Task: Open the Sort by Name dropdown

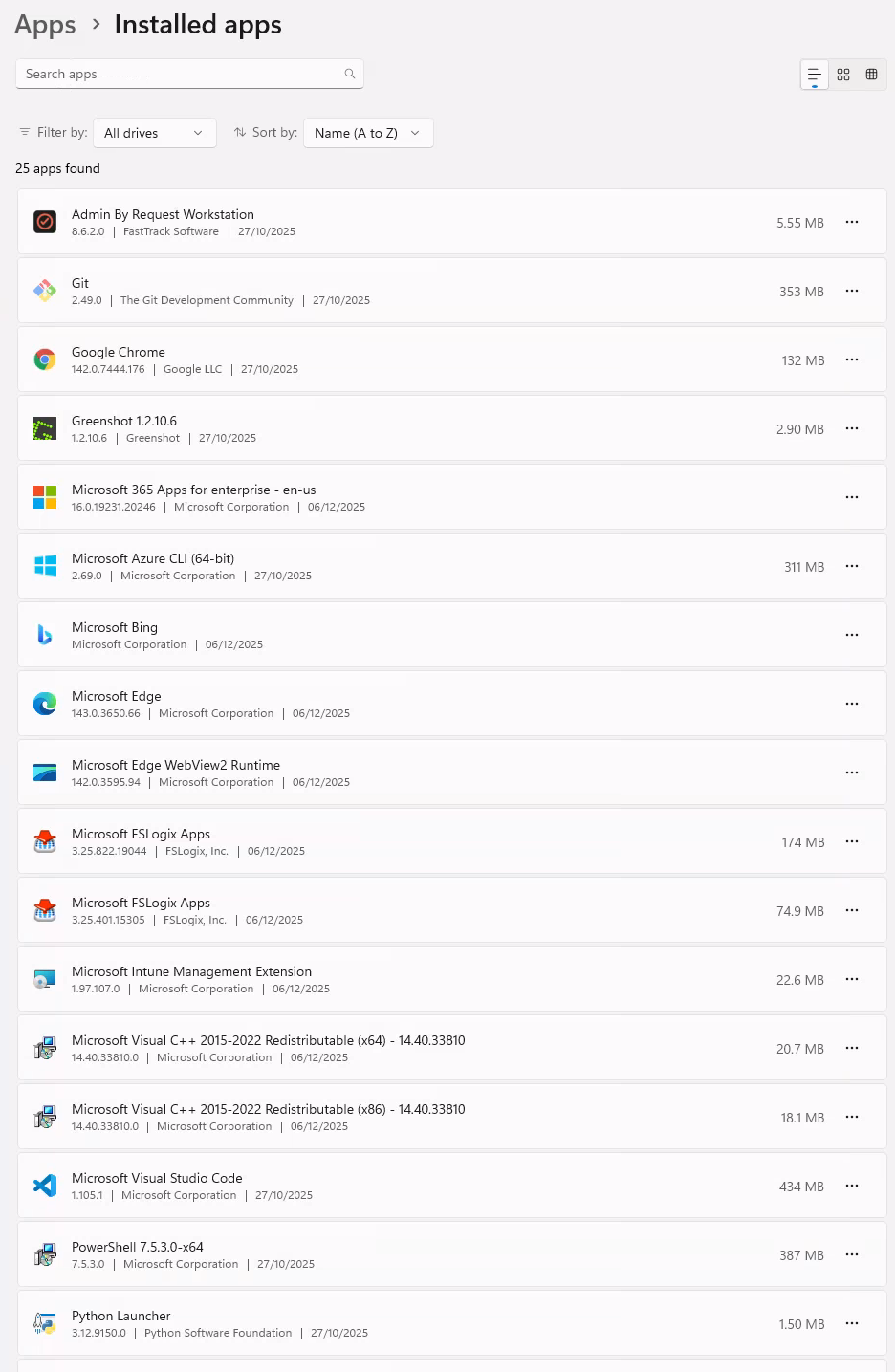Action: (x=367, y=133)
